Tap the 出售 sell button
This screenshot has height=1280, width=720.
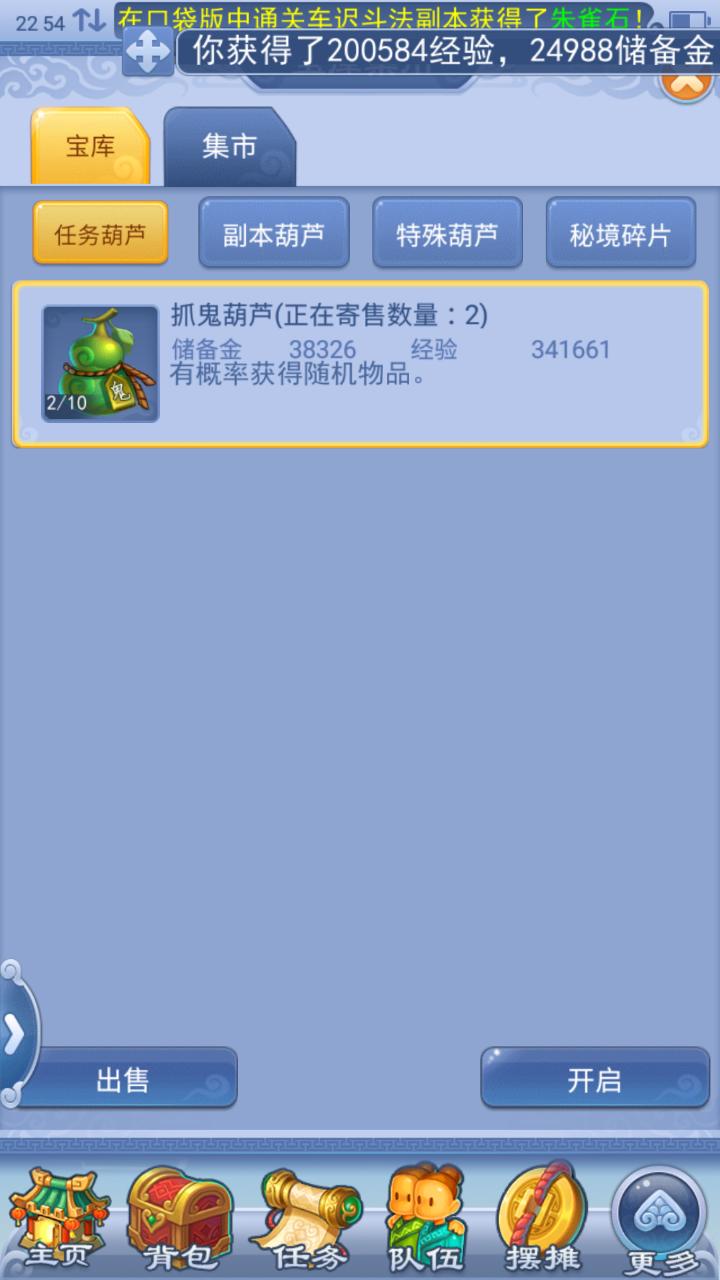(x=125, y=1078)
